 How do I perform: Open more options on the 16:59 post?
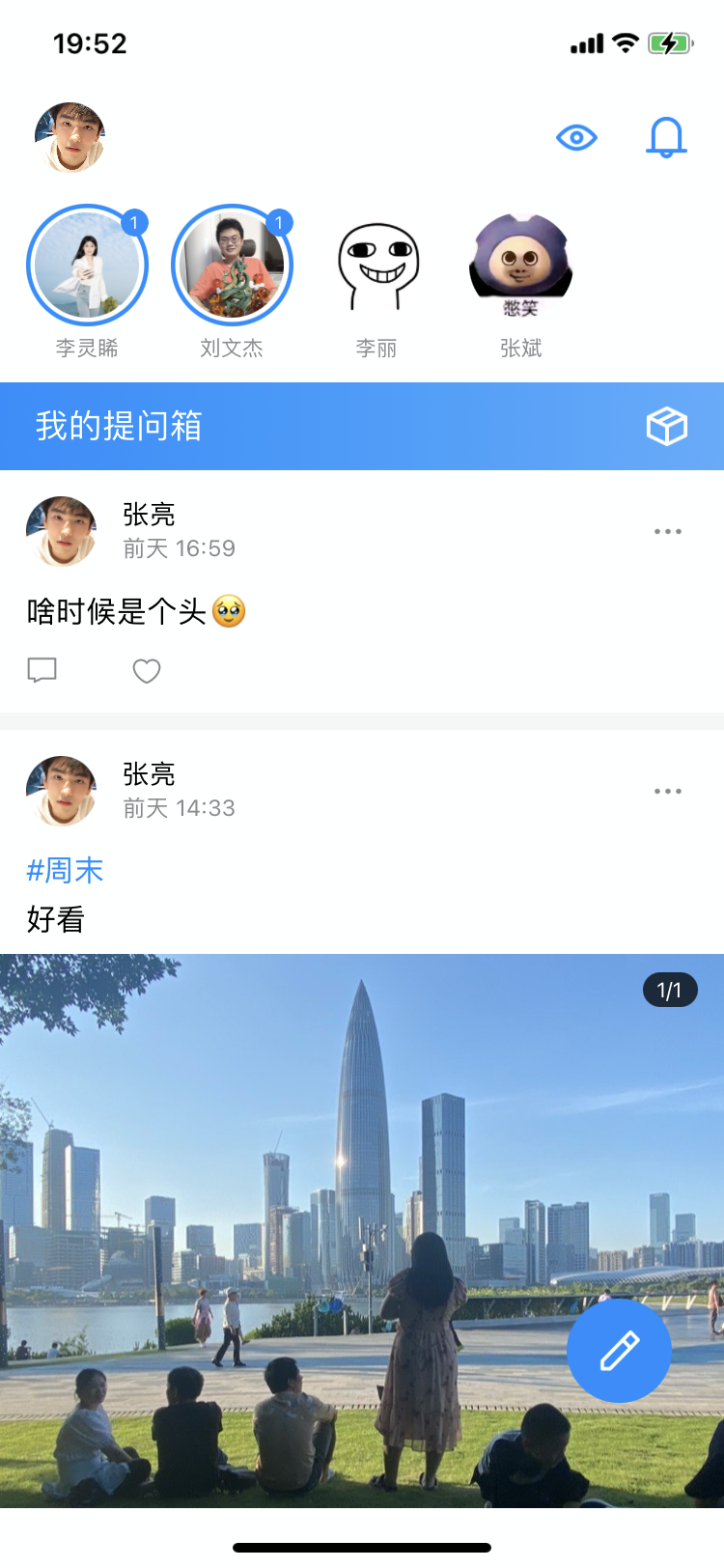coord(667,532)
